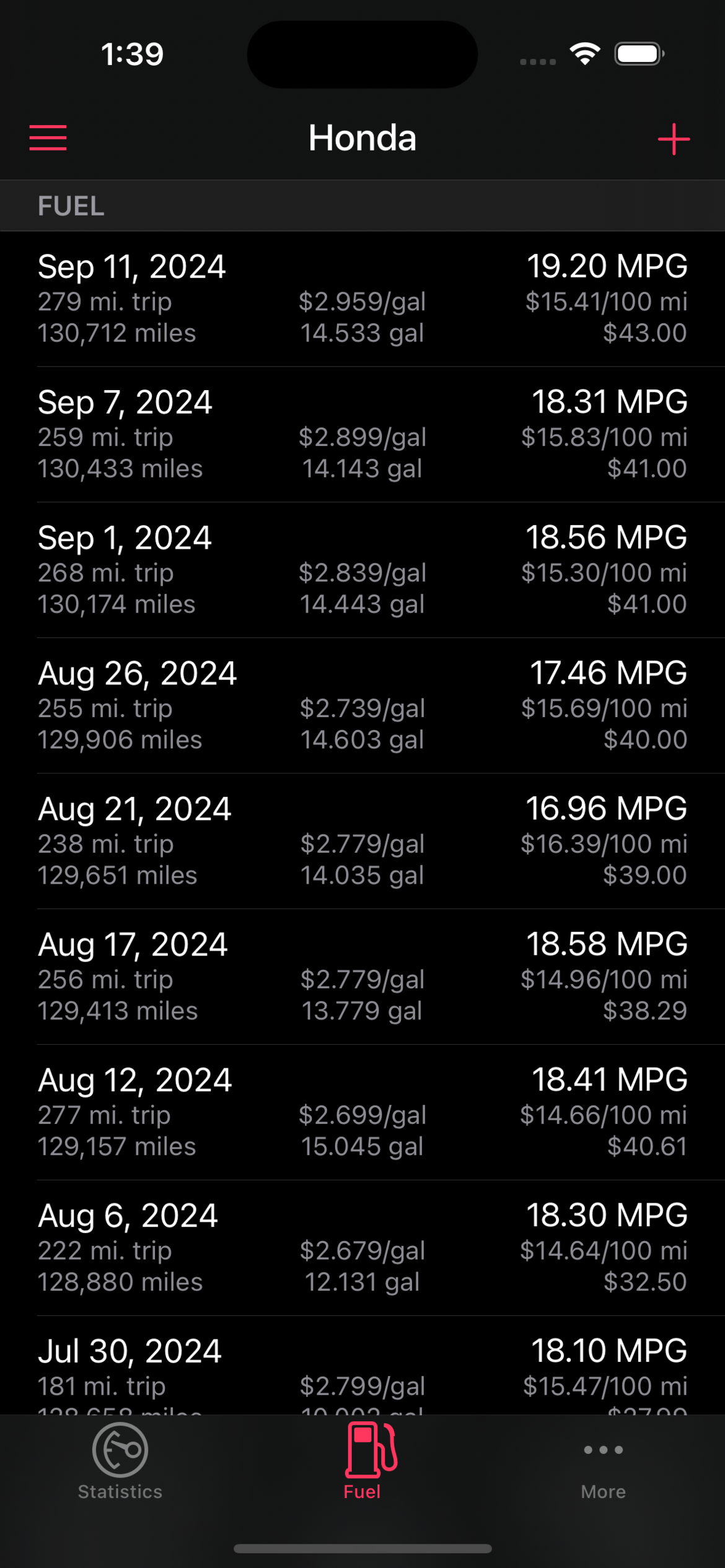Open the Aug 26, 2024 fill-up
This screenshot has width=725, height=1568.
pyautogui.click(x=362, y=706)
